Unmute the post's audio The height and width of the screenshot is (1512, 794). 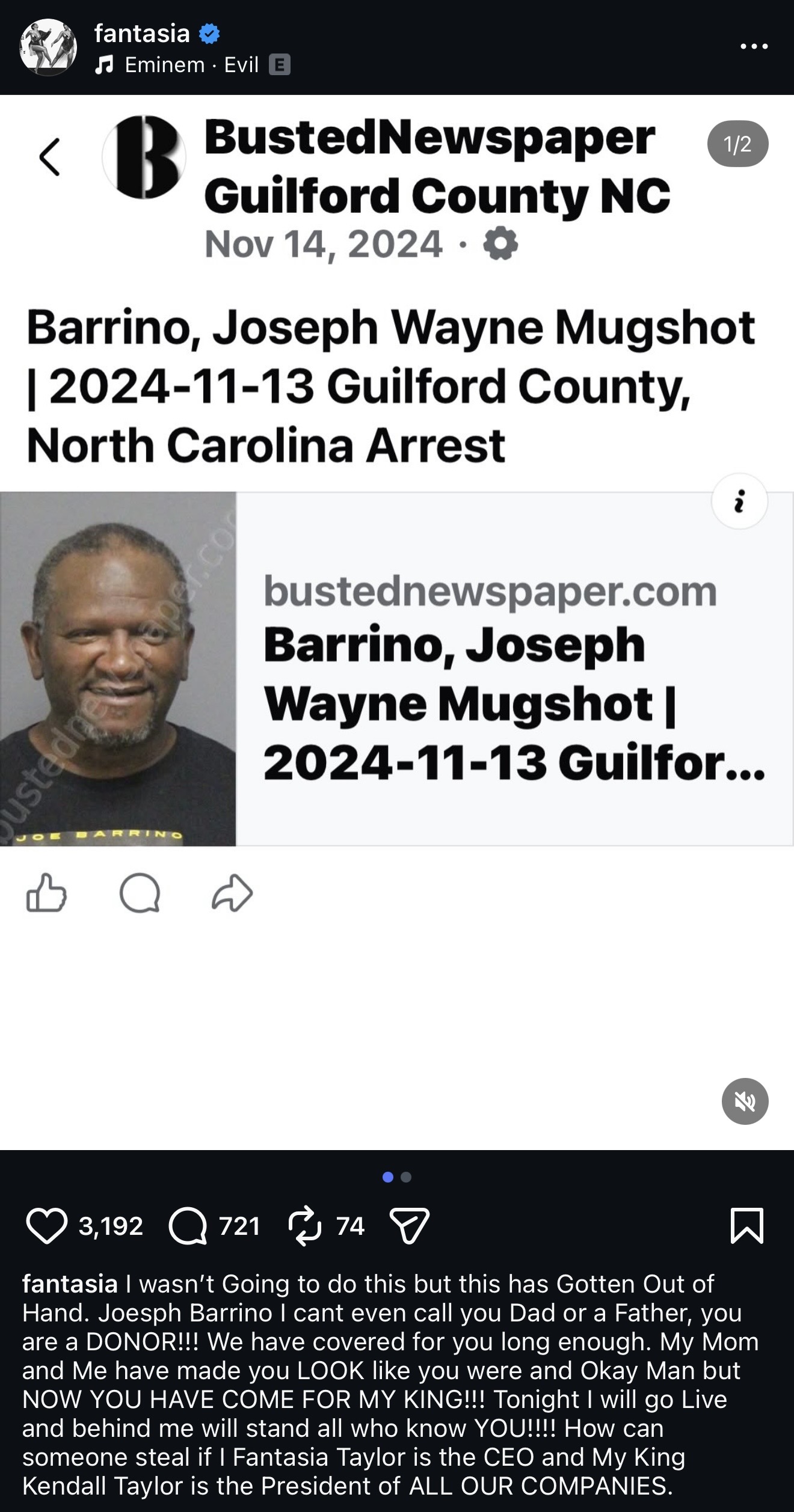click(x=745, y=1101)
